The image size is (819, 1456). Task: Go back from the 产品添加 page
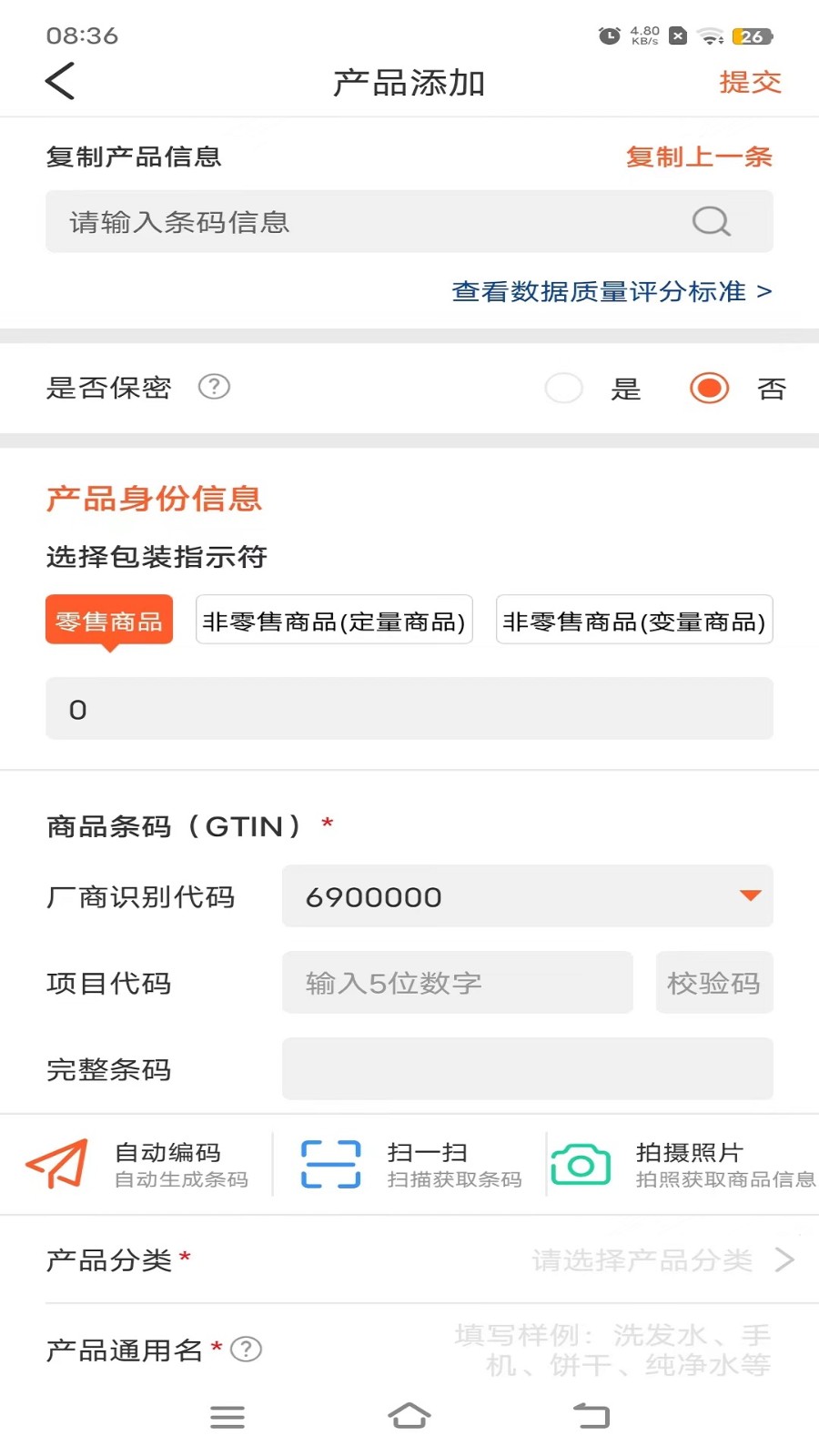(x=60, y=82)
